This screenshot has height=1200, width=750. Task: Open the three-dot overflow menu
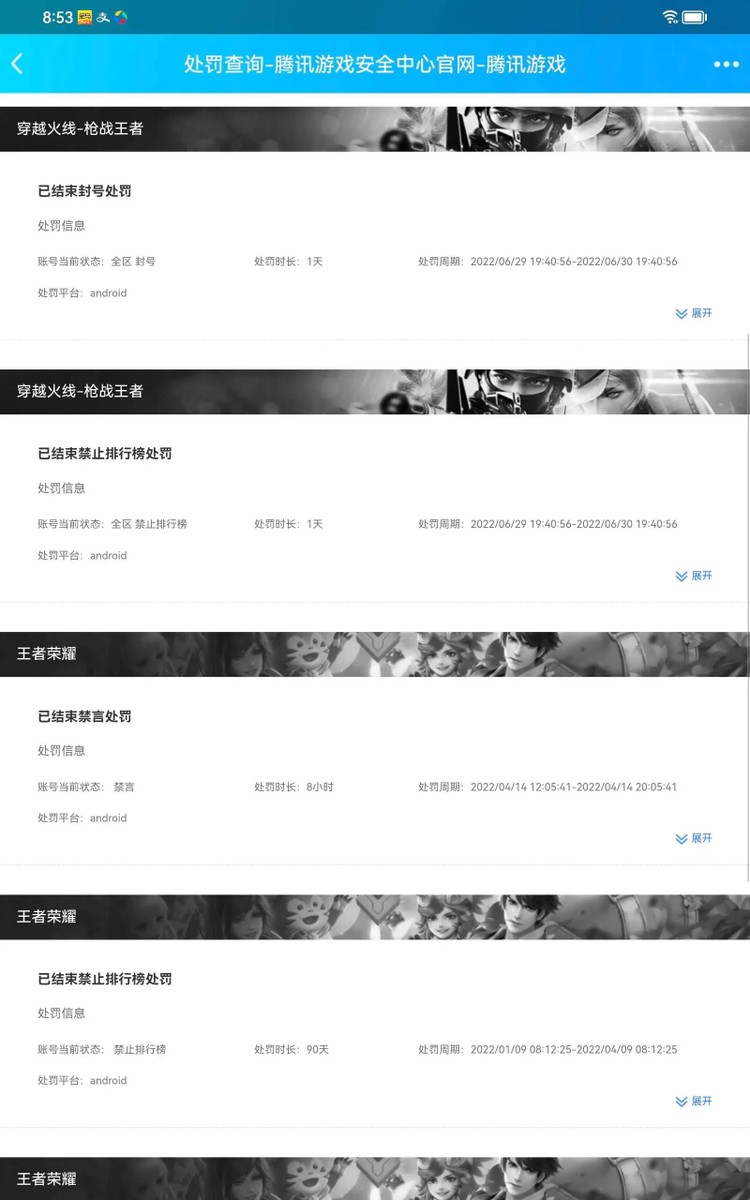pos(726,64)
